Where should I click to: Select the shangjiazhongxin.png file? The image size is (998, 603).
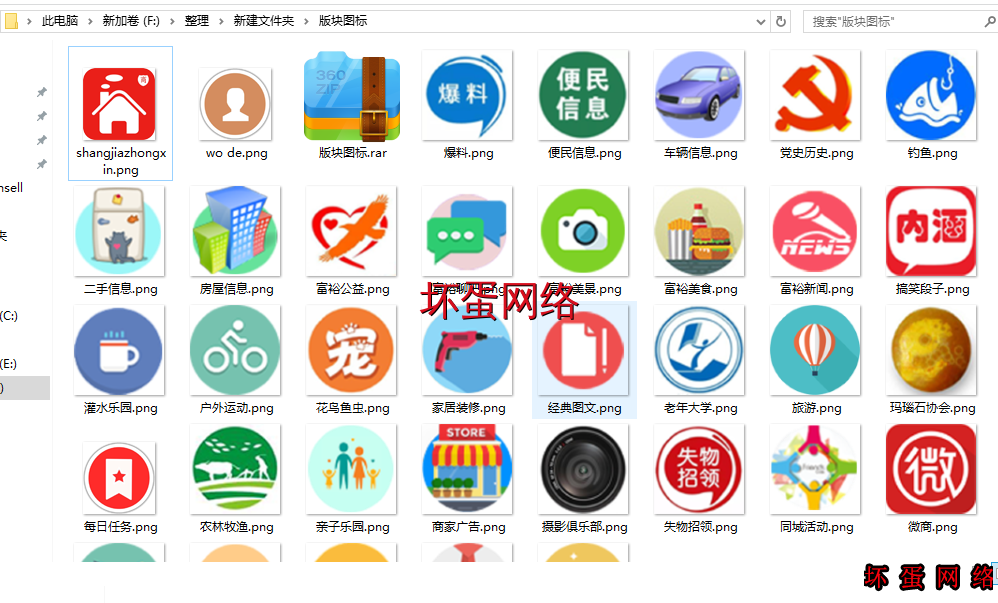[119, 104]
